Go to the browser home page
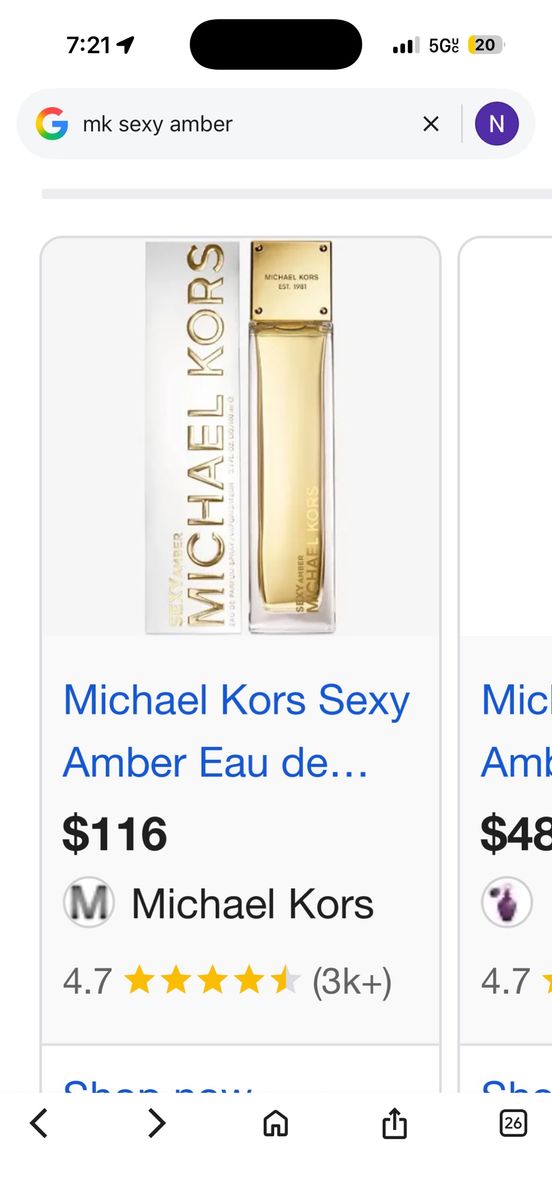 [275, 1124]
